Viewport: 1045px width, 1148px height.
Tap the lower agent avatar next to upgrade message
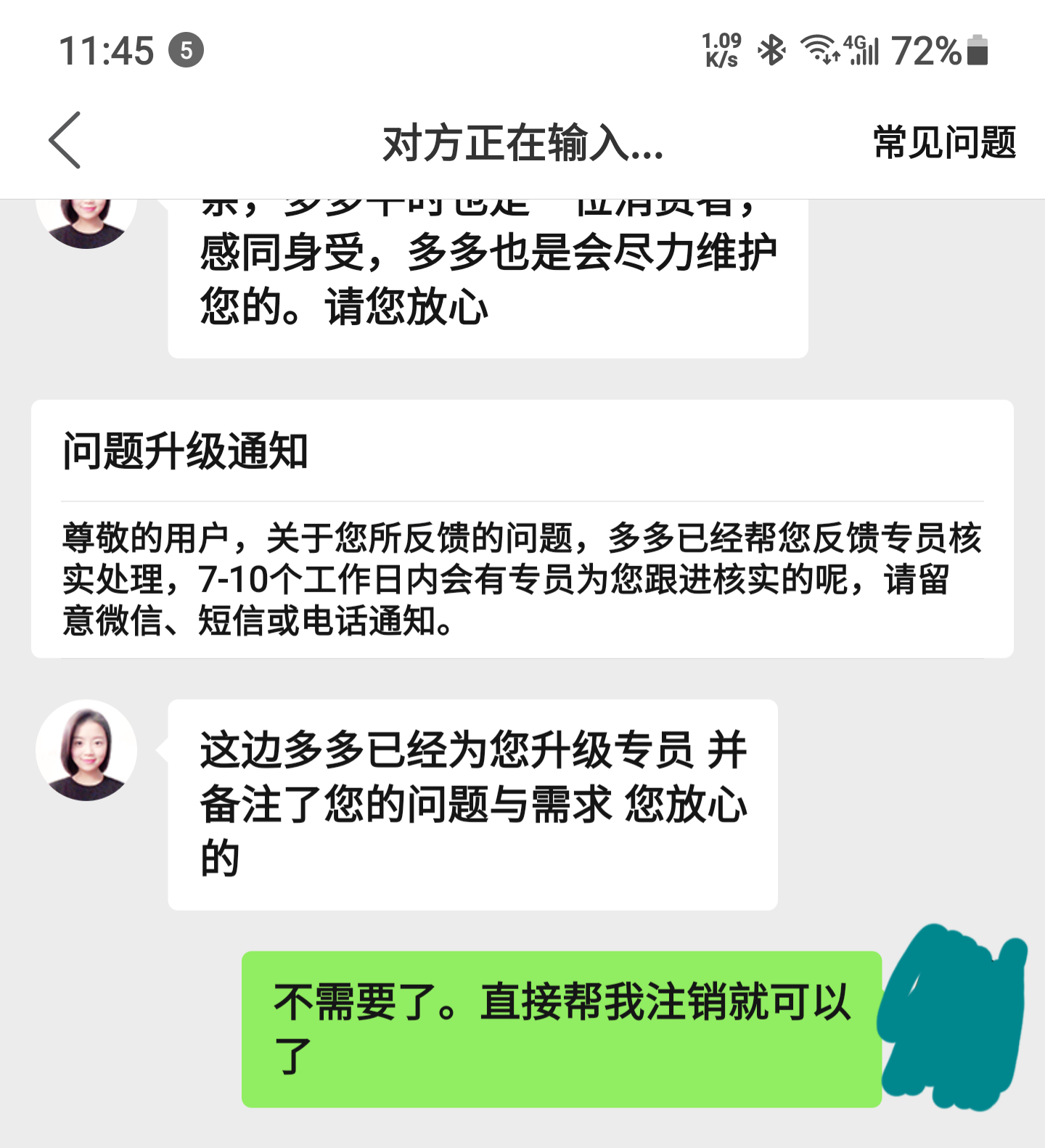tap(87, 751)
